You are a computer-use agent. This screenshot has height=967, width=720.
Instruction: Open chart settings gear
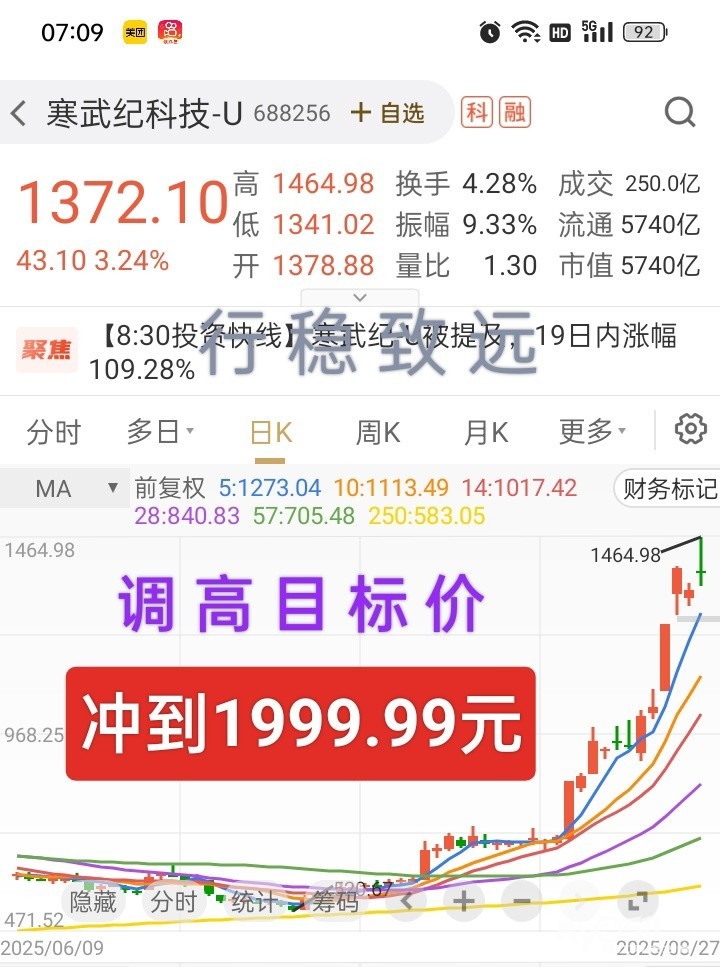pos(690,430)
